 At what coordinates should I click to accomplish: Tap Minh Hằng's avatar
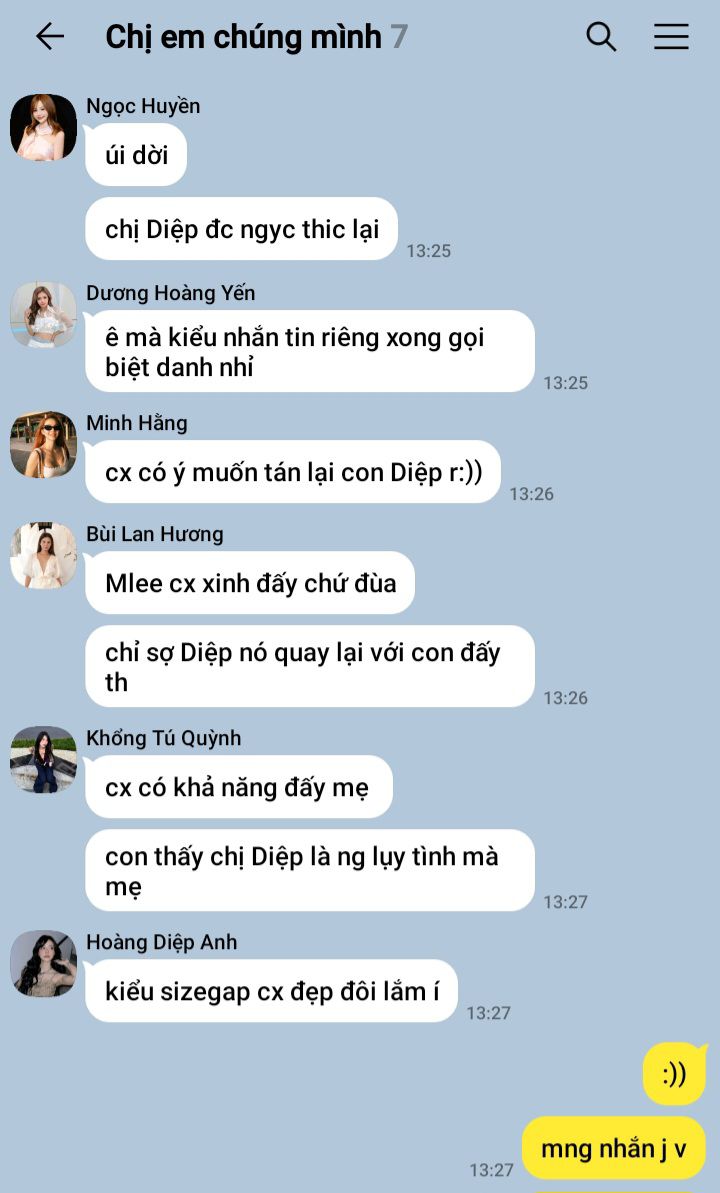(43, 444)
